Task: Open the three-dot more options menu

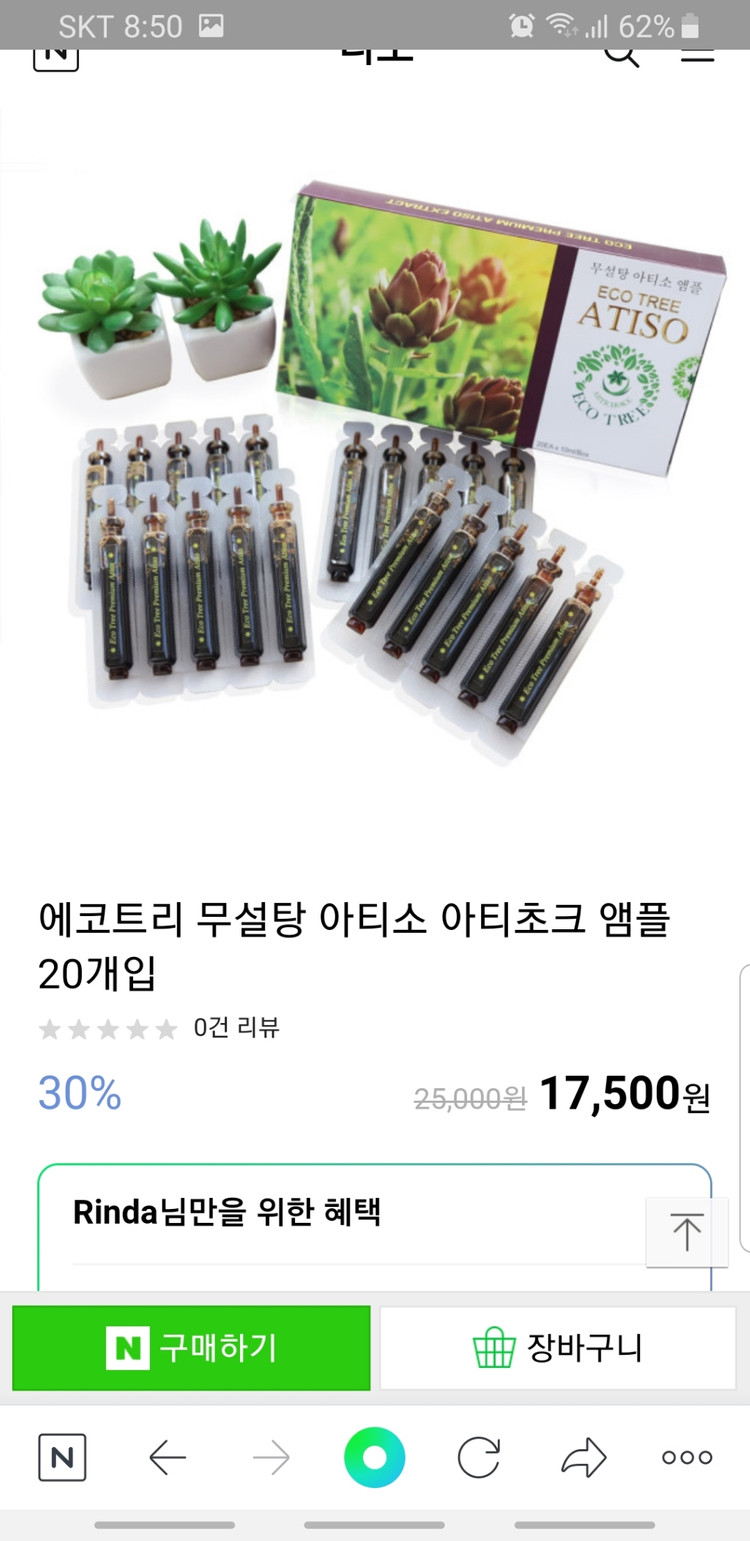Action: pos(686,1458)
